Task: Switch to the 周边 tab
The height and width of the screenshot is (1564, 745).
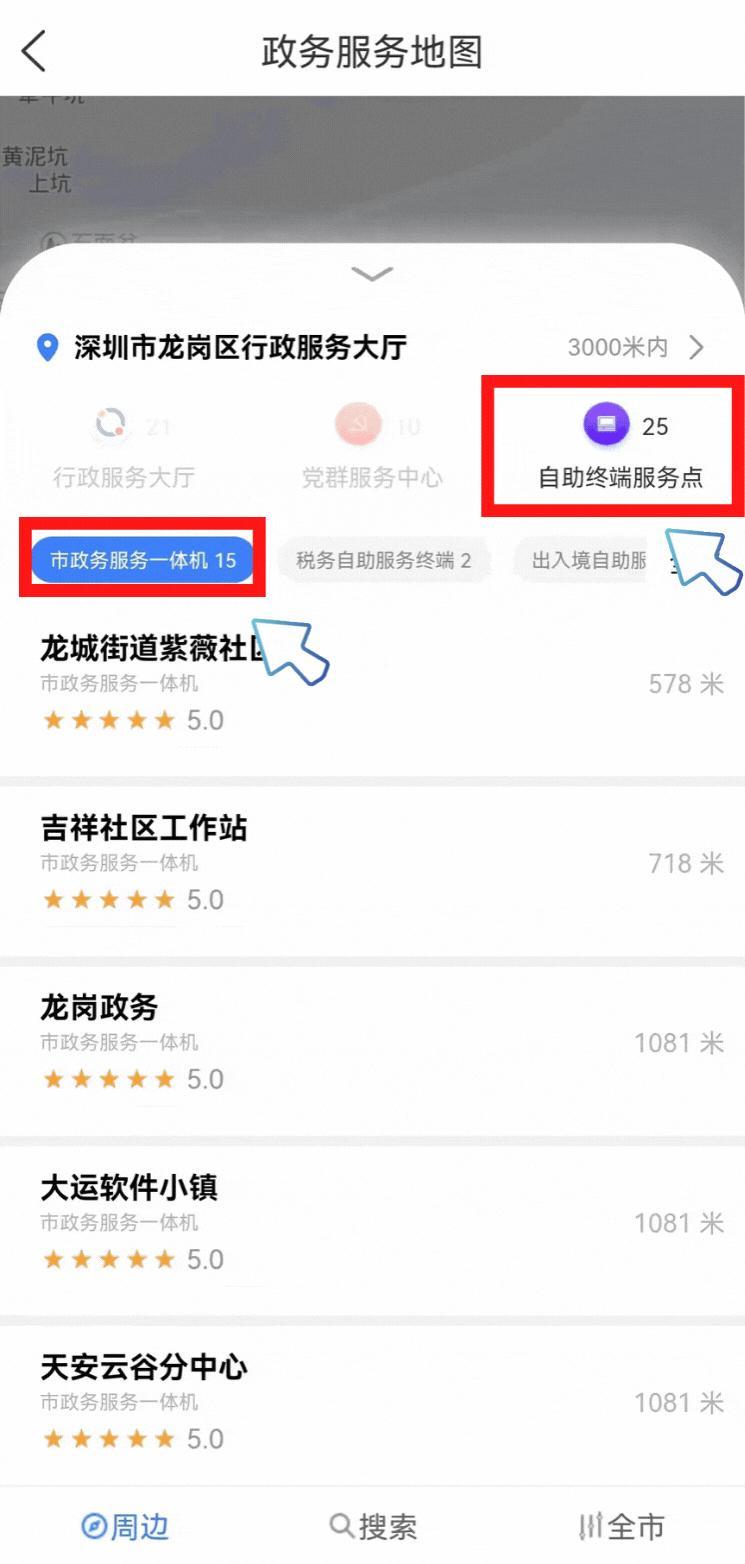Action: click(125, 1526)
